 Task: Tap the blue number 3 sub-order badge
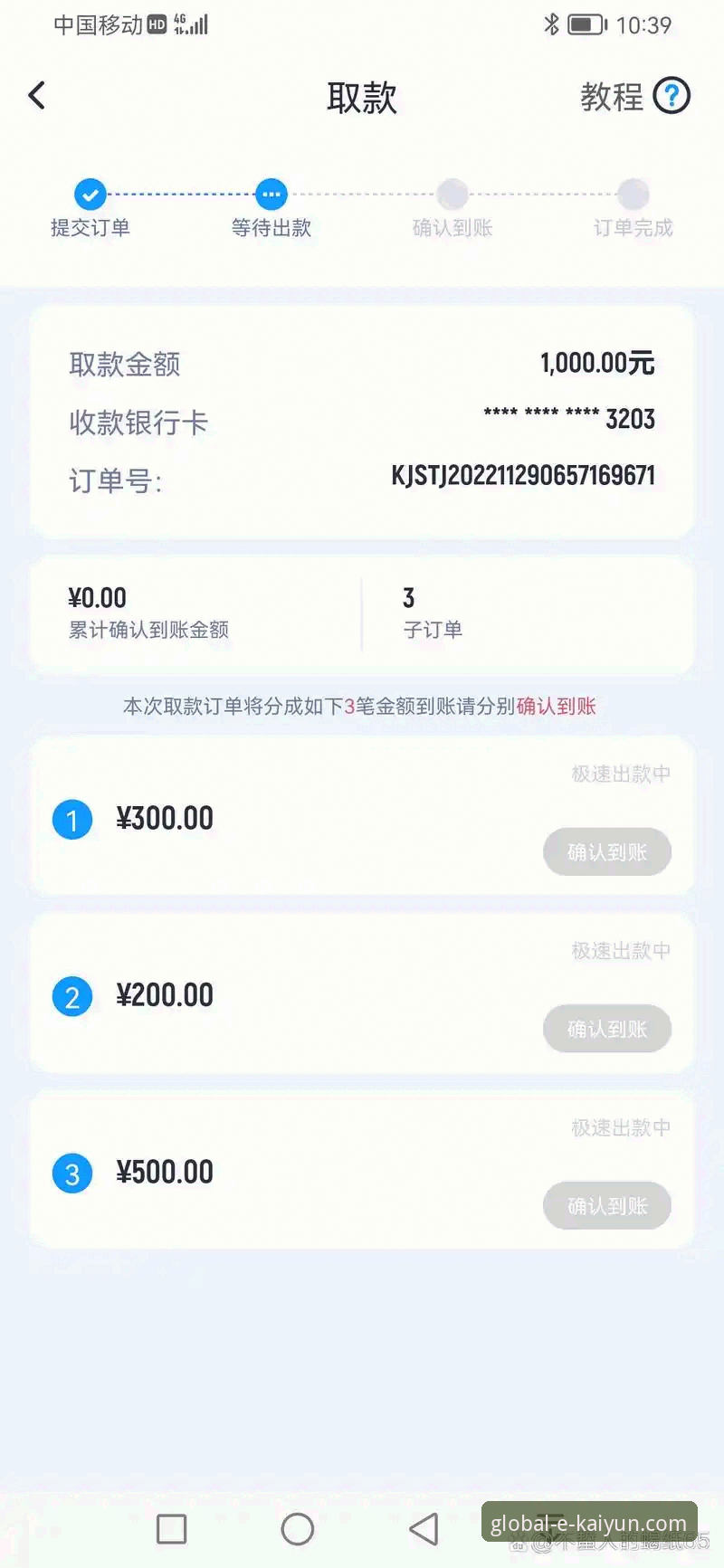(x=72, y=1173)
